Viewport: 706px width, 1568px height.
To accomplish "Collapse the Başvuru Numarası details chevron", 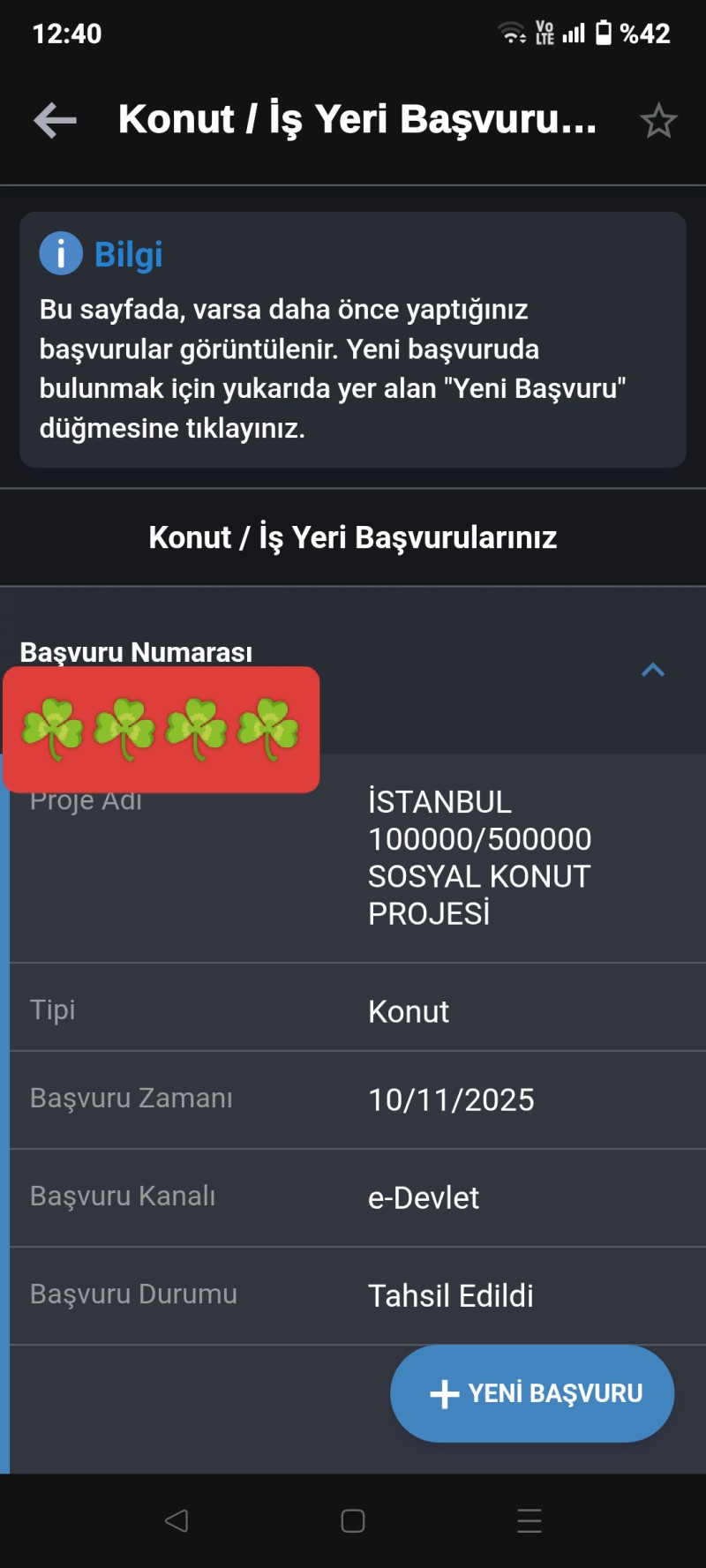I will click(652, 671).
